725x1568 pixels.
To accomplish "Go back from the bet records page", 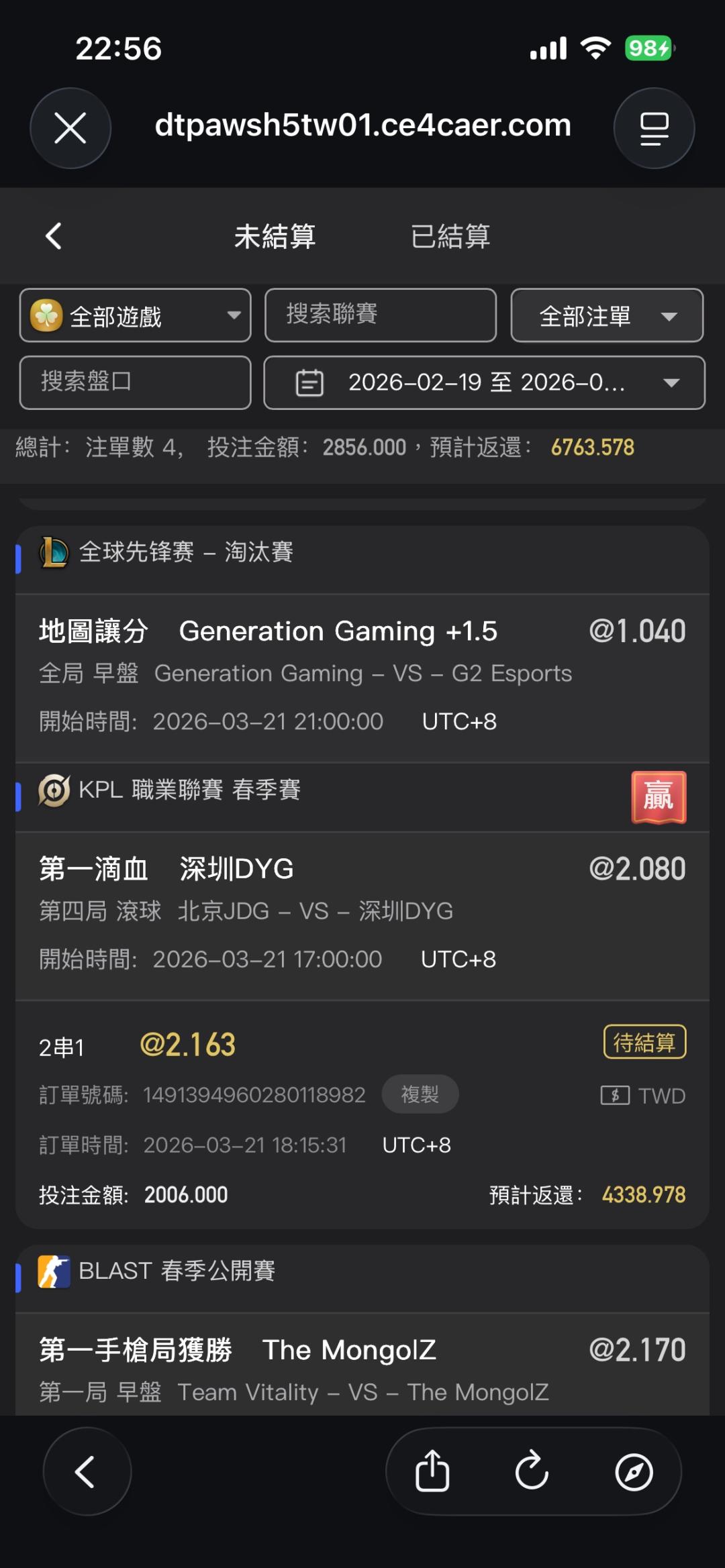I will tap(54, 236).
